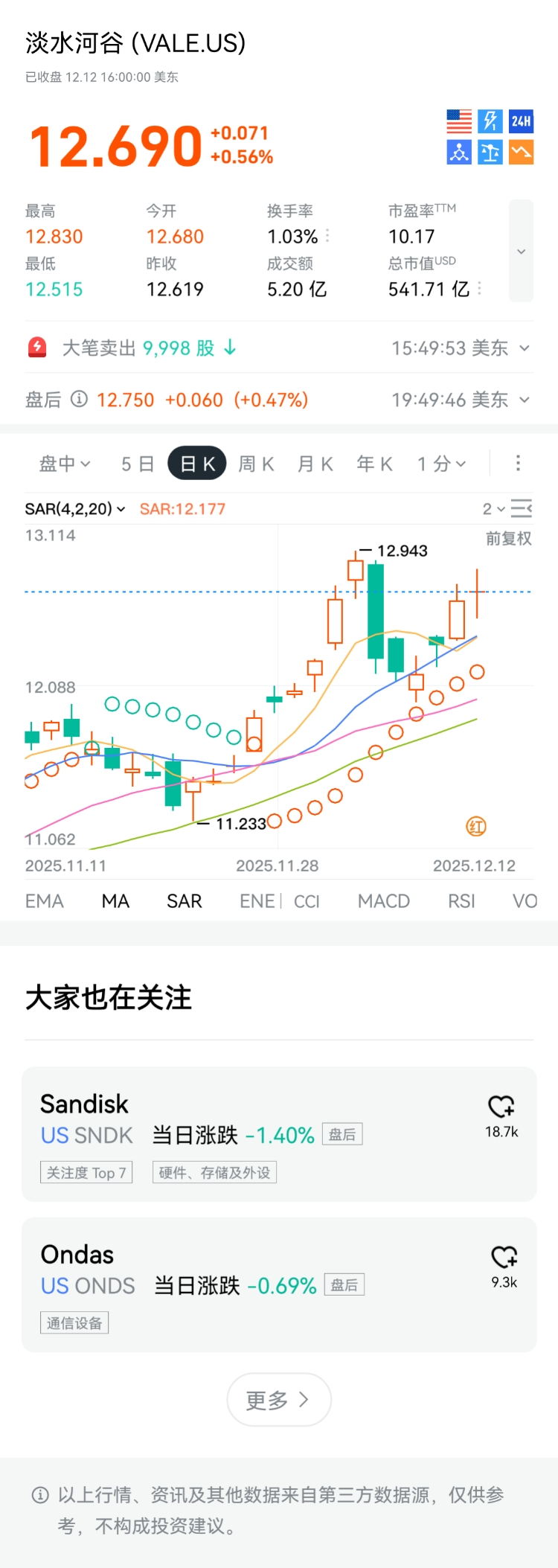Select the 月K monthly chart tab

coord(315,464)
